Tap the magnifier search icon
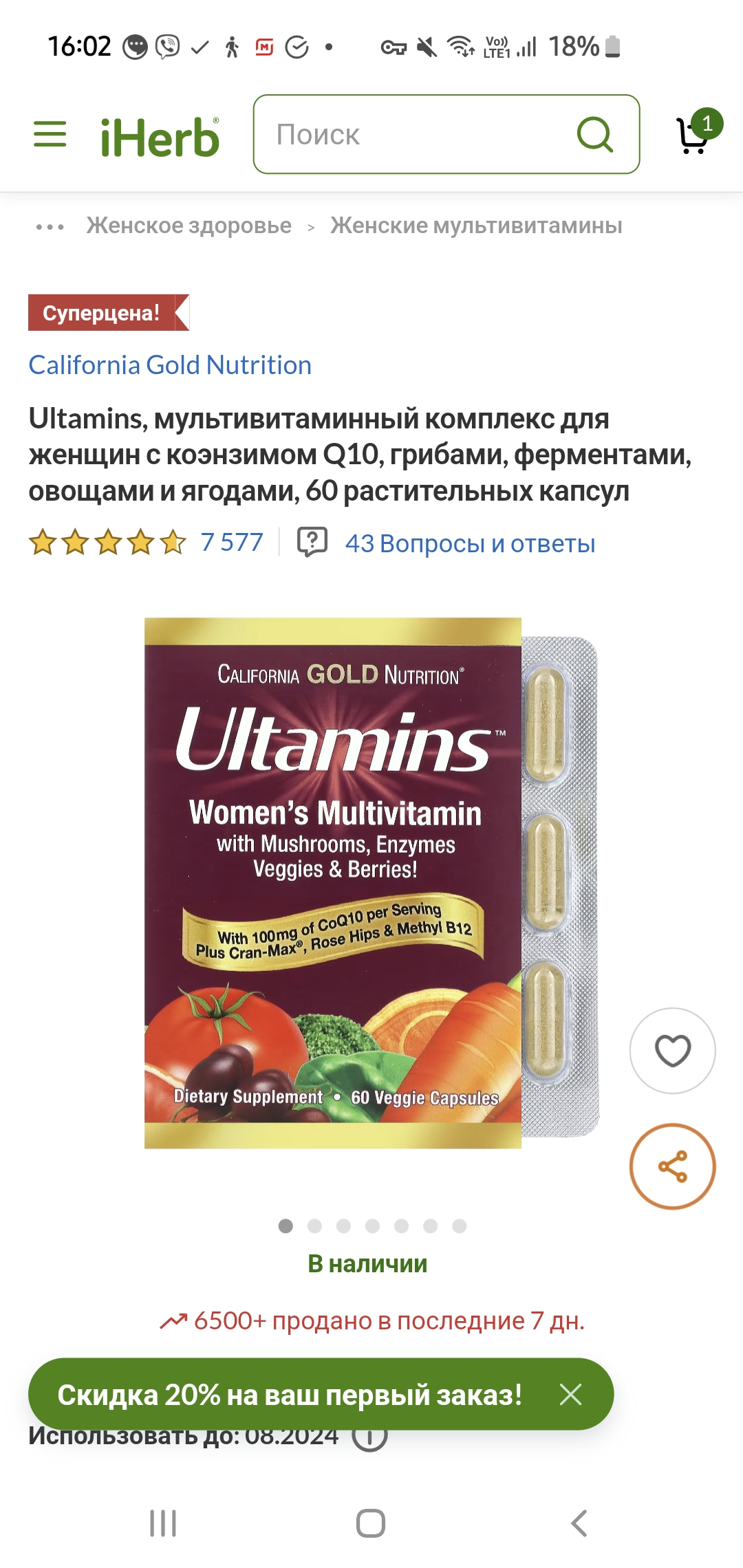Viewport: 743px width, 1568px height. pos(594,134)
